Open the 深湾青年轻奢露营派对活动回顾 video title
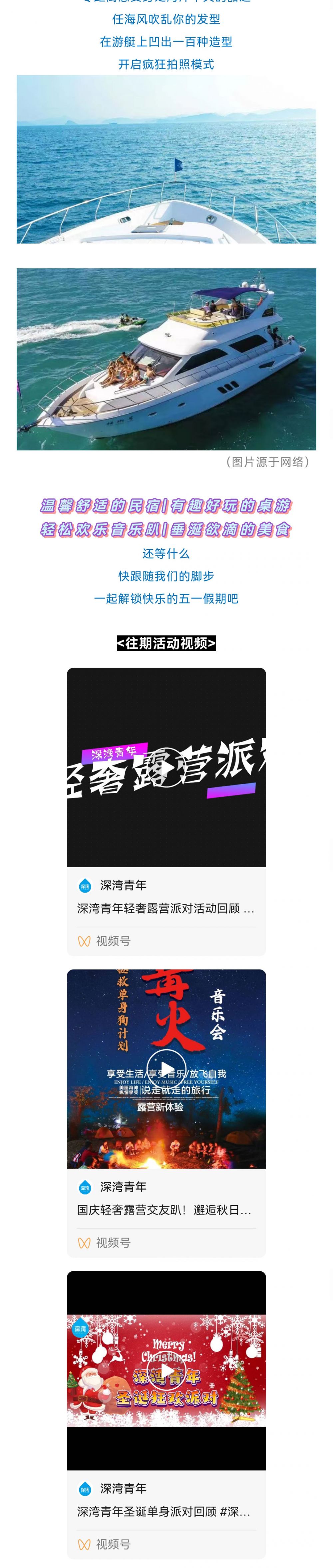333x1568 pixels. click(x=165, y=909)
